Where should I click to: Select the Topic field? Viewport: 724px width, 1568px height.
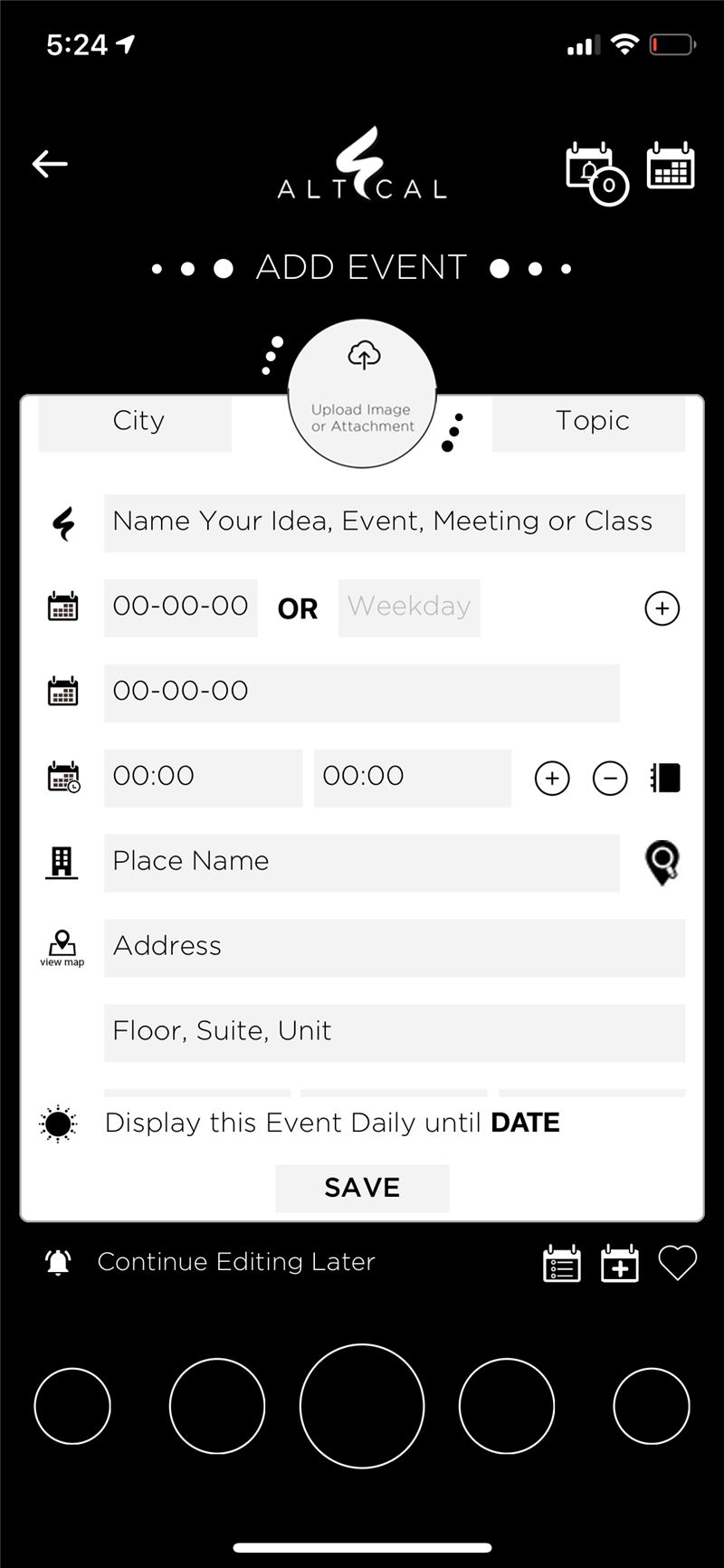click(589, 422)
